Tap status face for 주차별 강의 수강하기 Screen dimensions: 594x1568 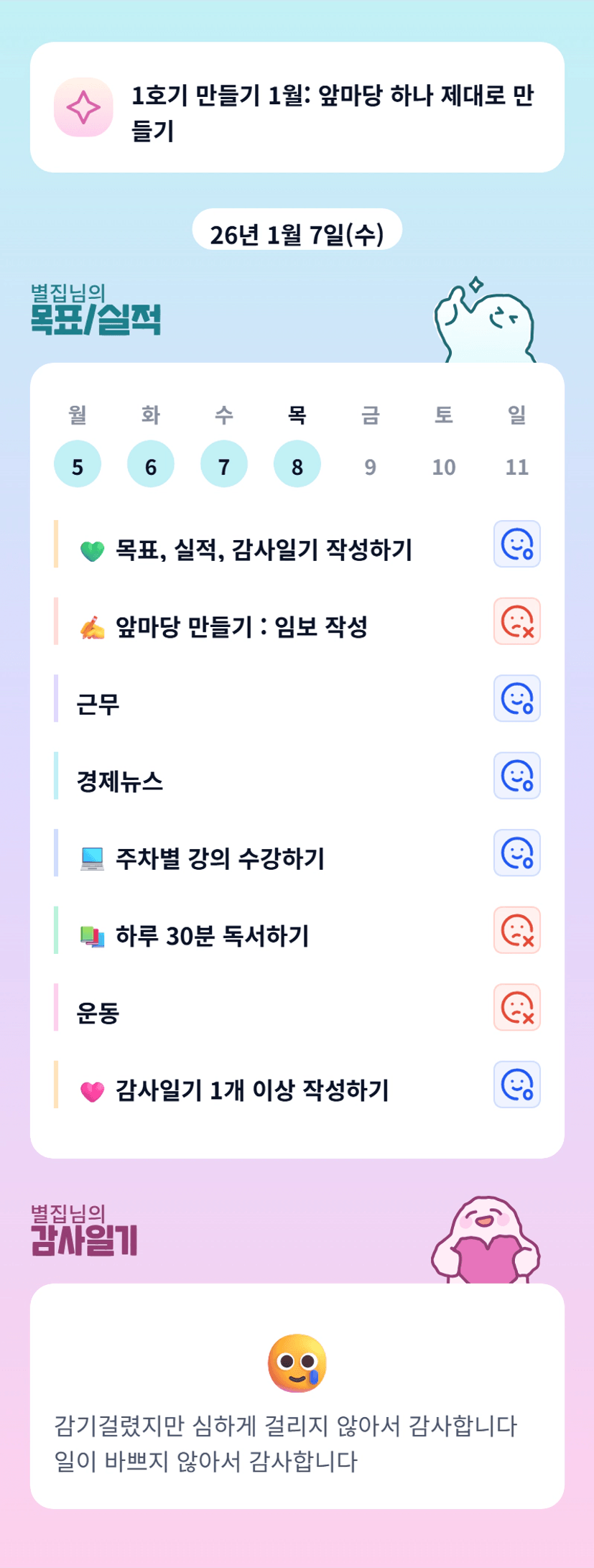pyautogui.click(x=517, y=853)
